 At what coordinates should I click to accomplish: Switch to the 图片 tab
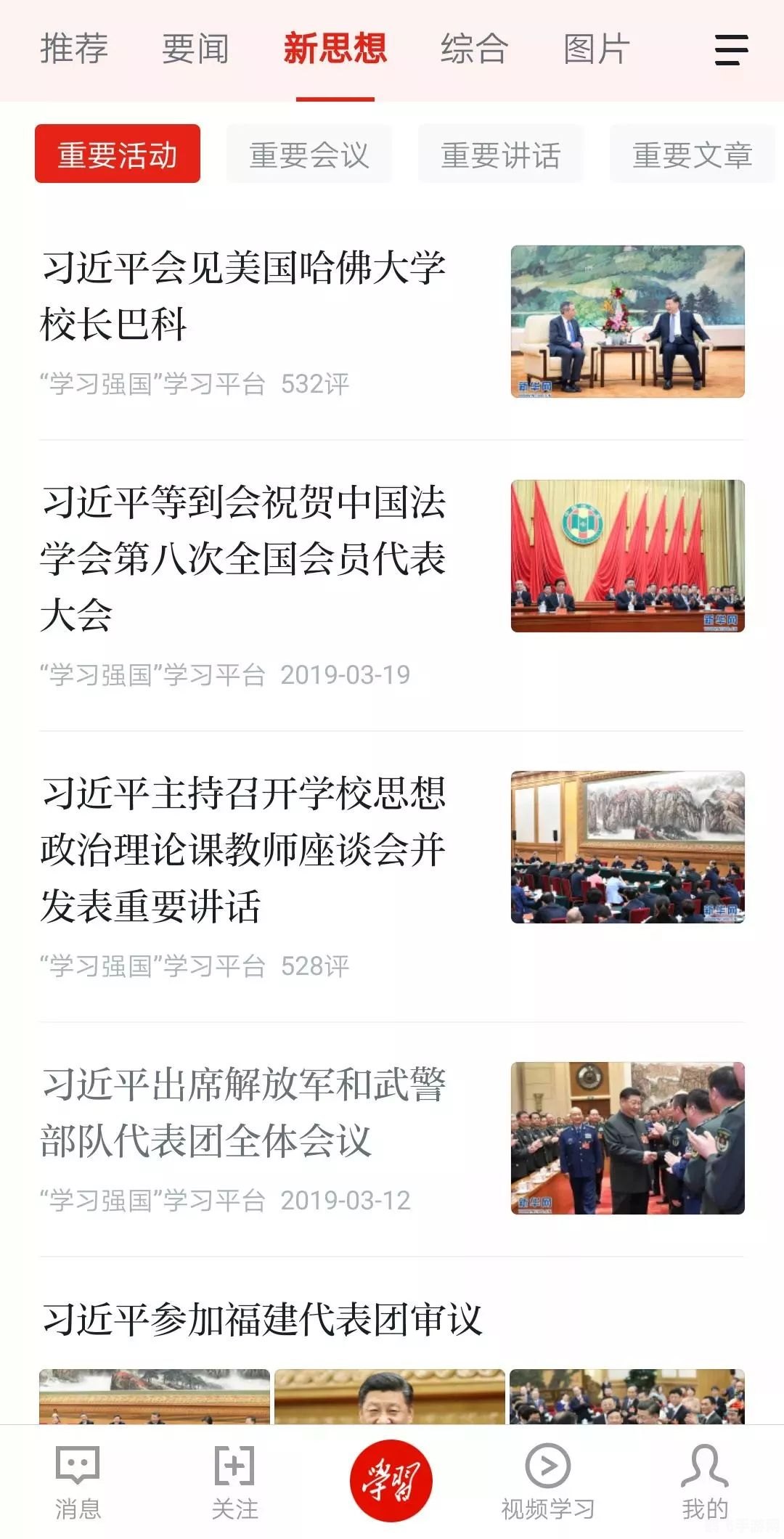tap(597, 49)
